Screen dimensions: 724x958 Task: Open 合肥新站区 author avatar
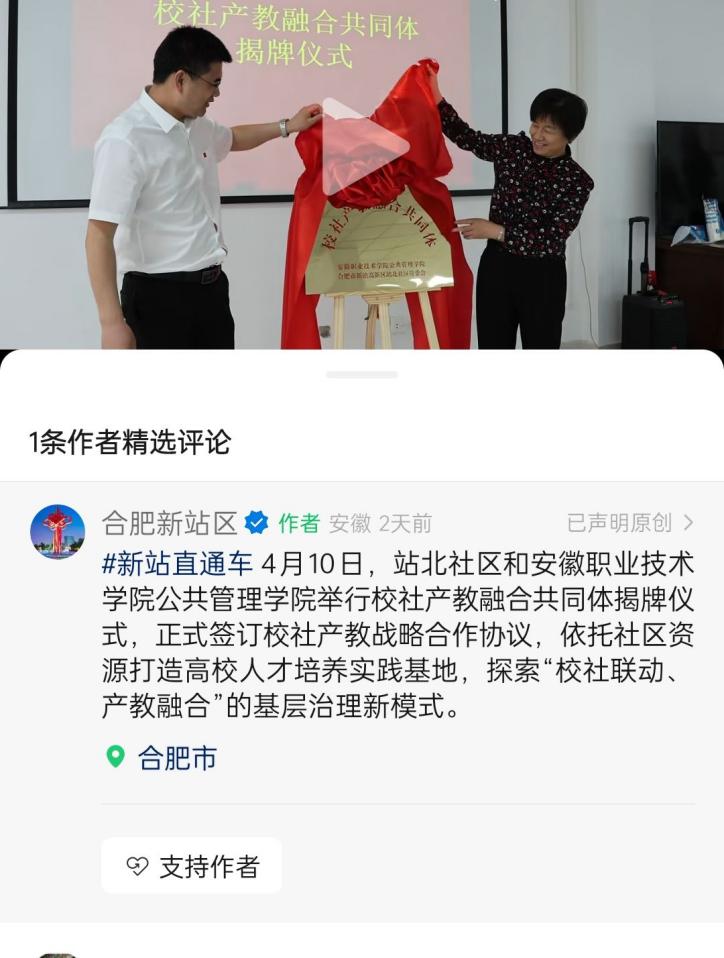tap(58, 531)
